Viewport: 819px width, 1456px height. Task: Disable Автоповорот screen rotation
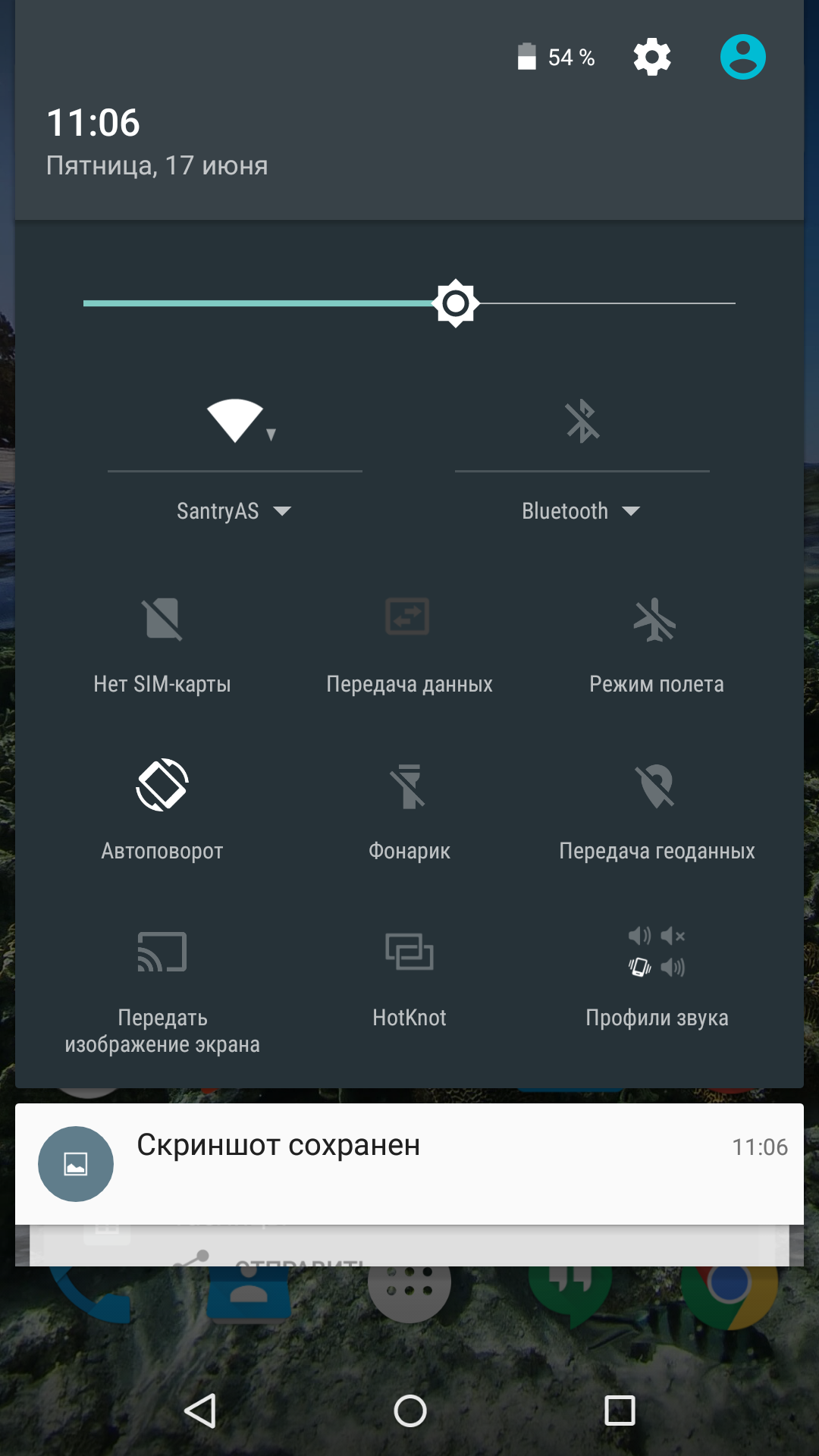tap(162, 811)
